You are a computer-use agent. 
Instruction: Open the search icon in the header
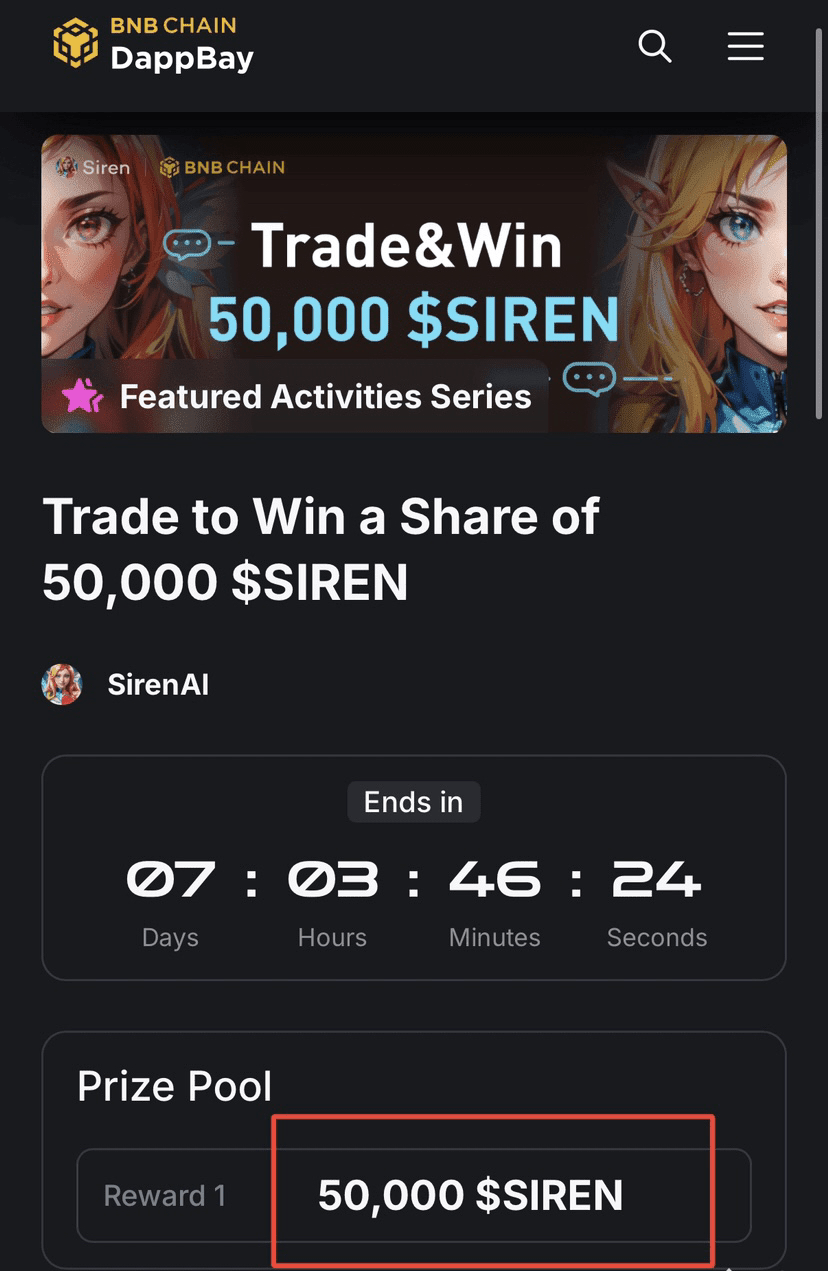(654, 46)
